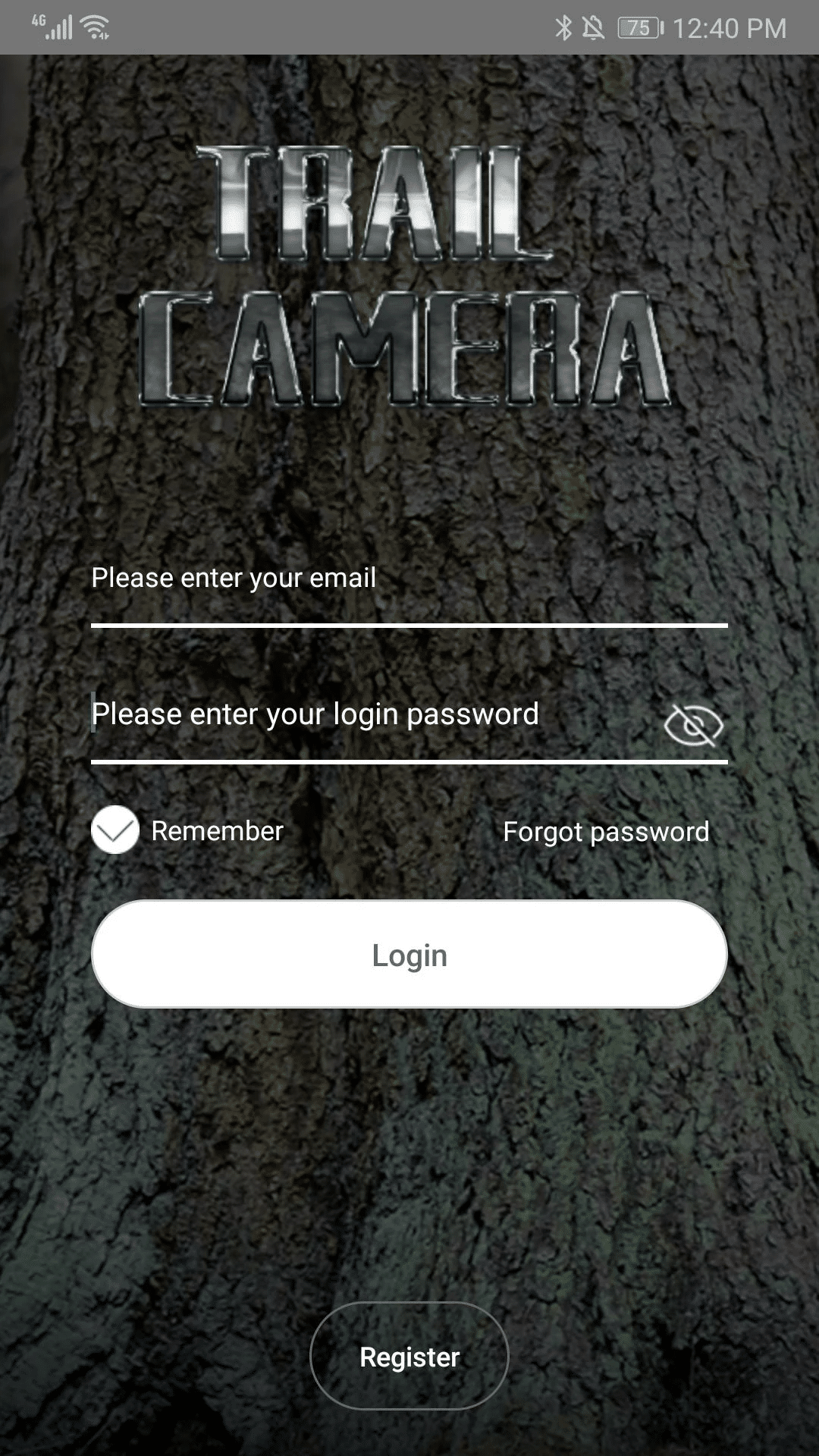Viewport: 819px width, 1456px height.
Task: Focus the login password field
Action: pyautogui.click(x=372, y=715)
